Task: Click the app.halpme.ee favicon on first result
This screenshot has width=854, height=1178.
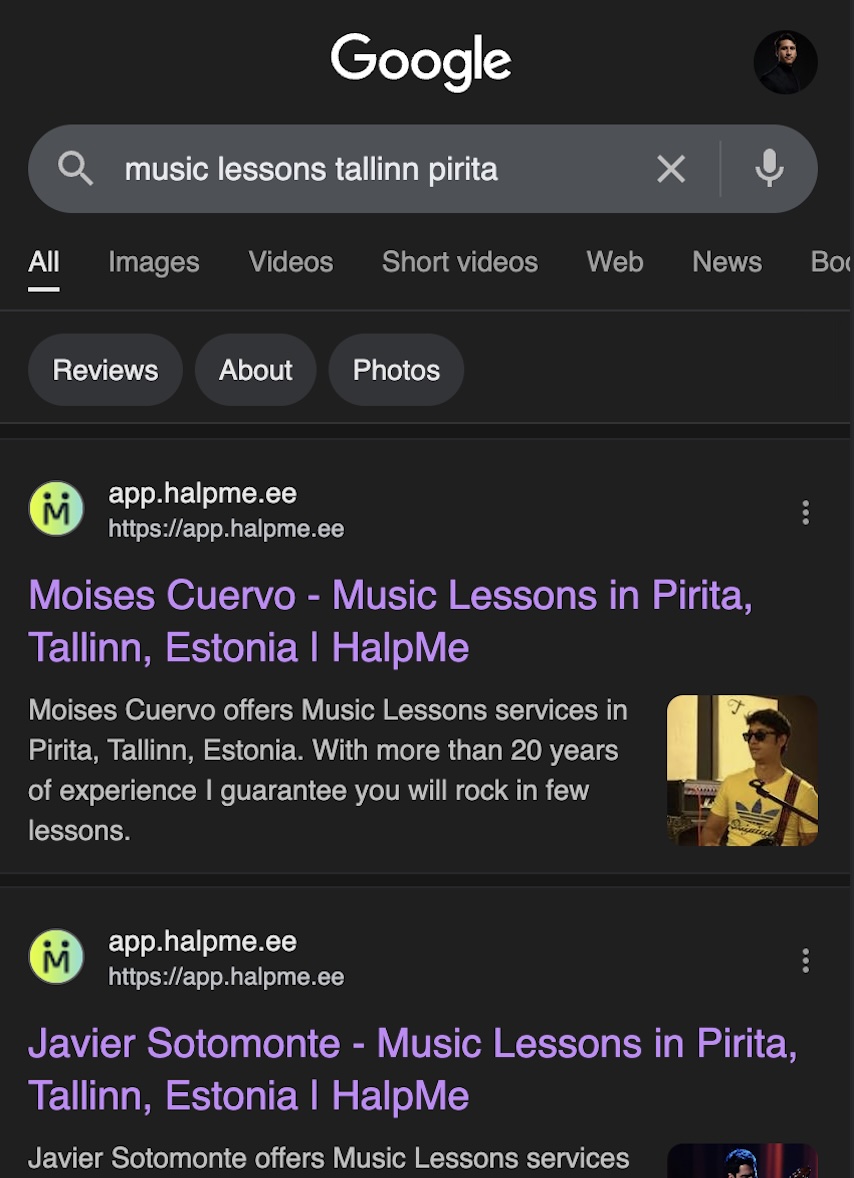Action: point(56,508)
